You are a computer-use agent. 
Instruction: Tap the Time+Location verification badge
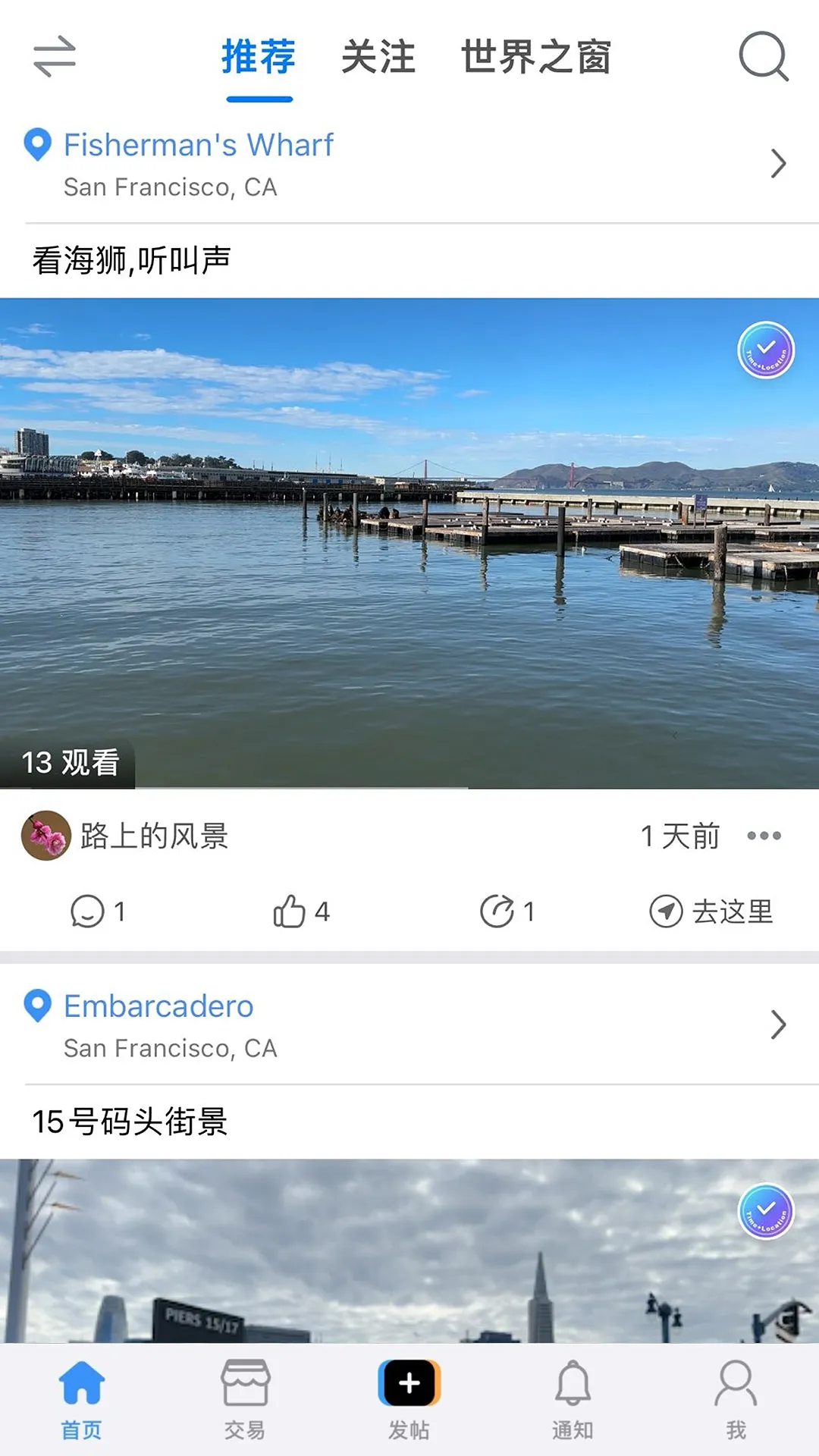[x=767, y=350]
